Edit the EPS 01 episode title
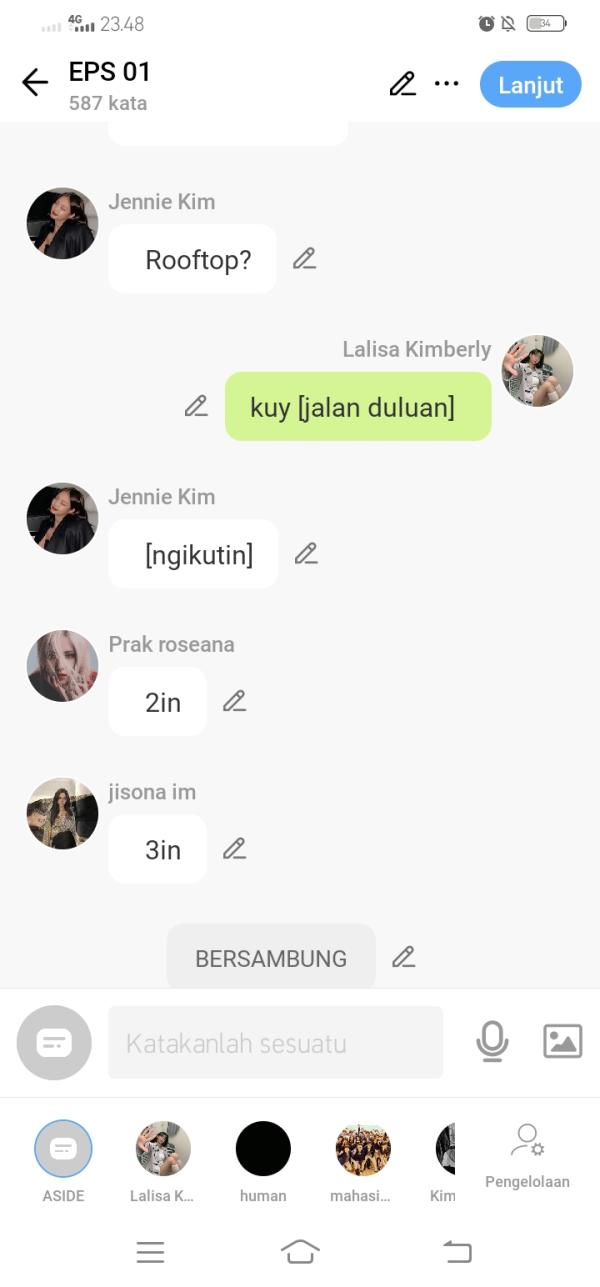Viewport: 600px width, 1287px height. (402, 84)
